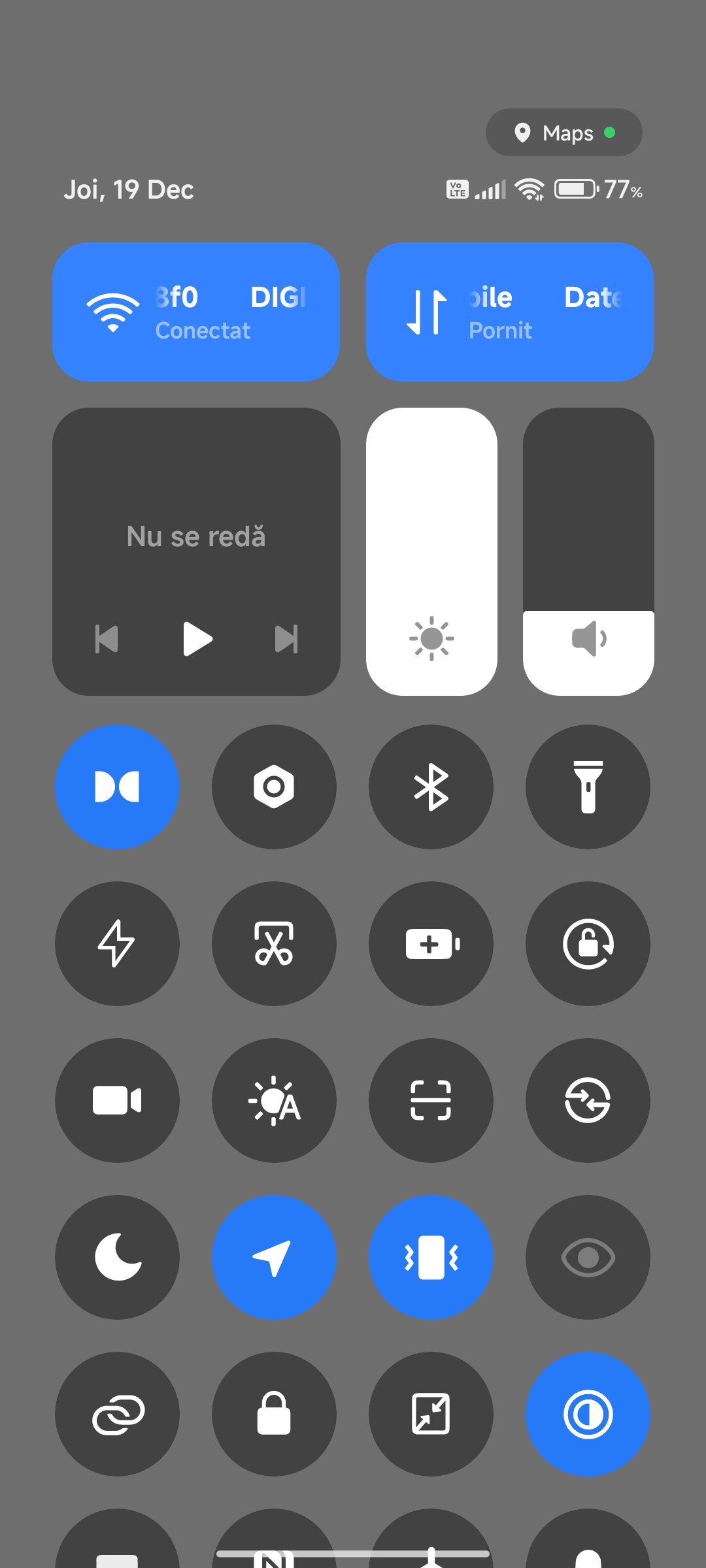
Task: Open the data sync tool
Action: (588, 1101)
